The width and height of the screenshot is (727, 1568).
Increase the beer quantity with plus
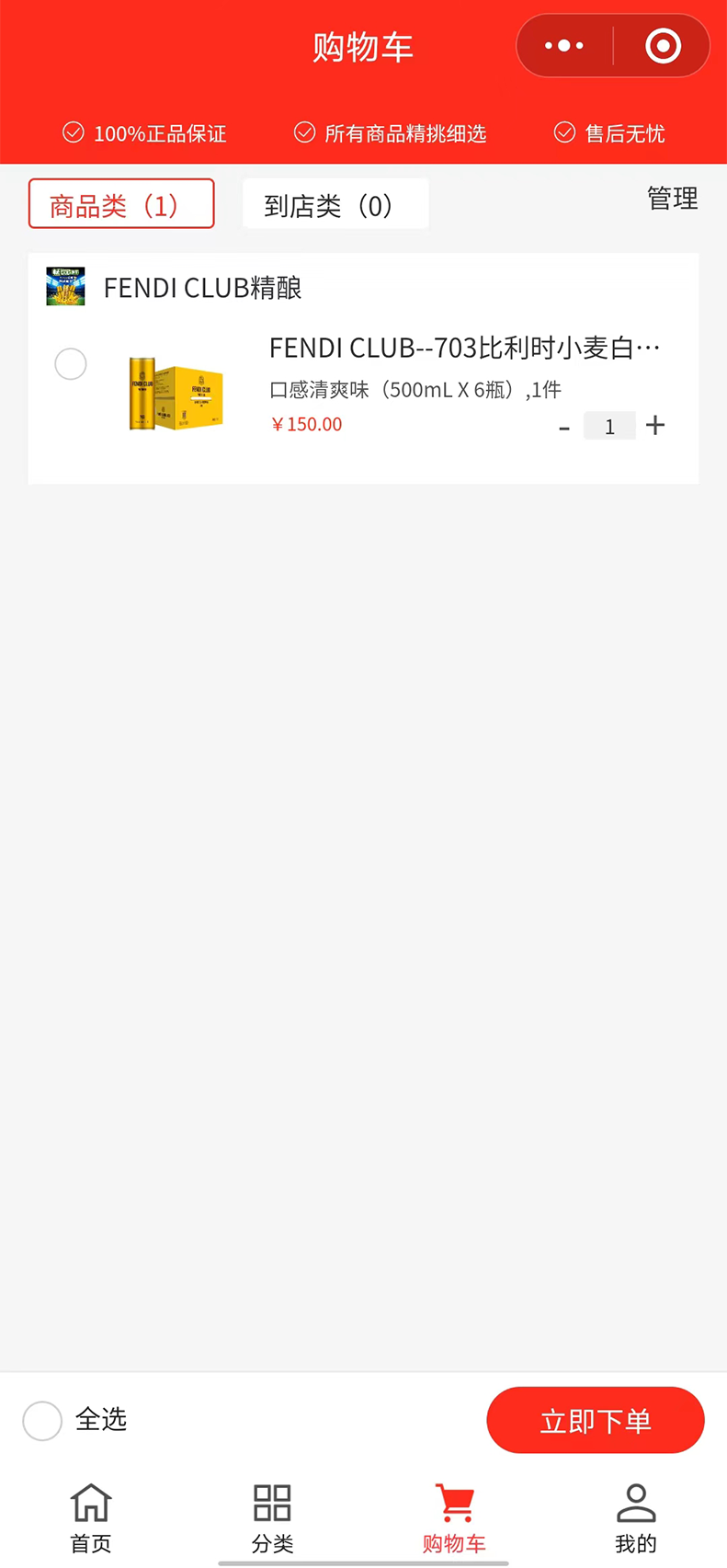point(655,425)
